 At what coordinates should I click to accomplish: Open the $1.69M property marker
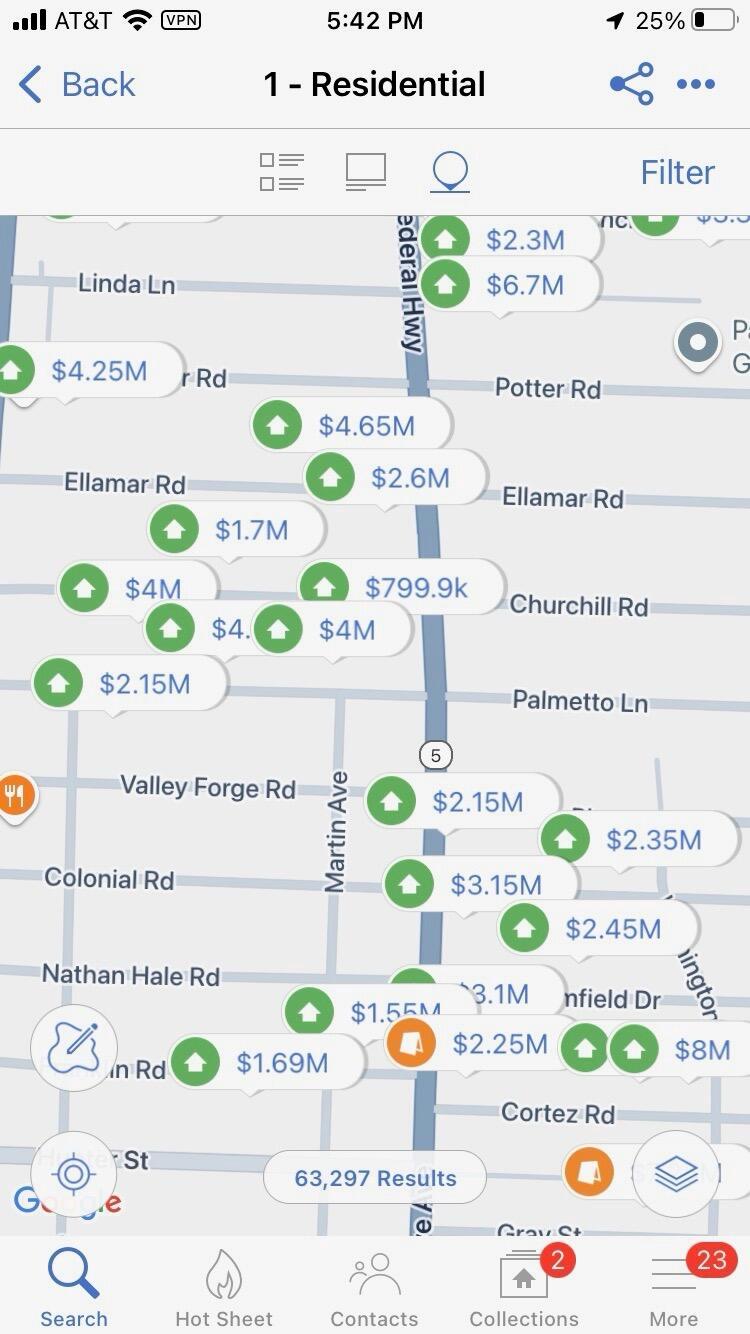point(266,1062)
